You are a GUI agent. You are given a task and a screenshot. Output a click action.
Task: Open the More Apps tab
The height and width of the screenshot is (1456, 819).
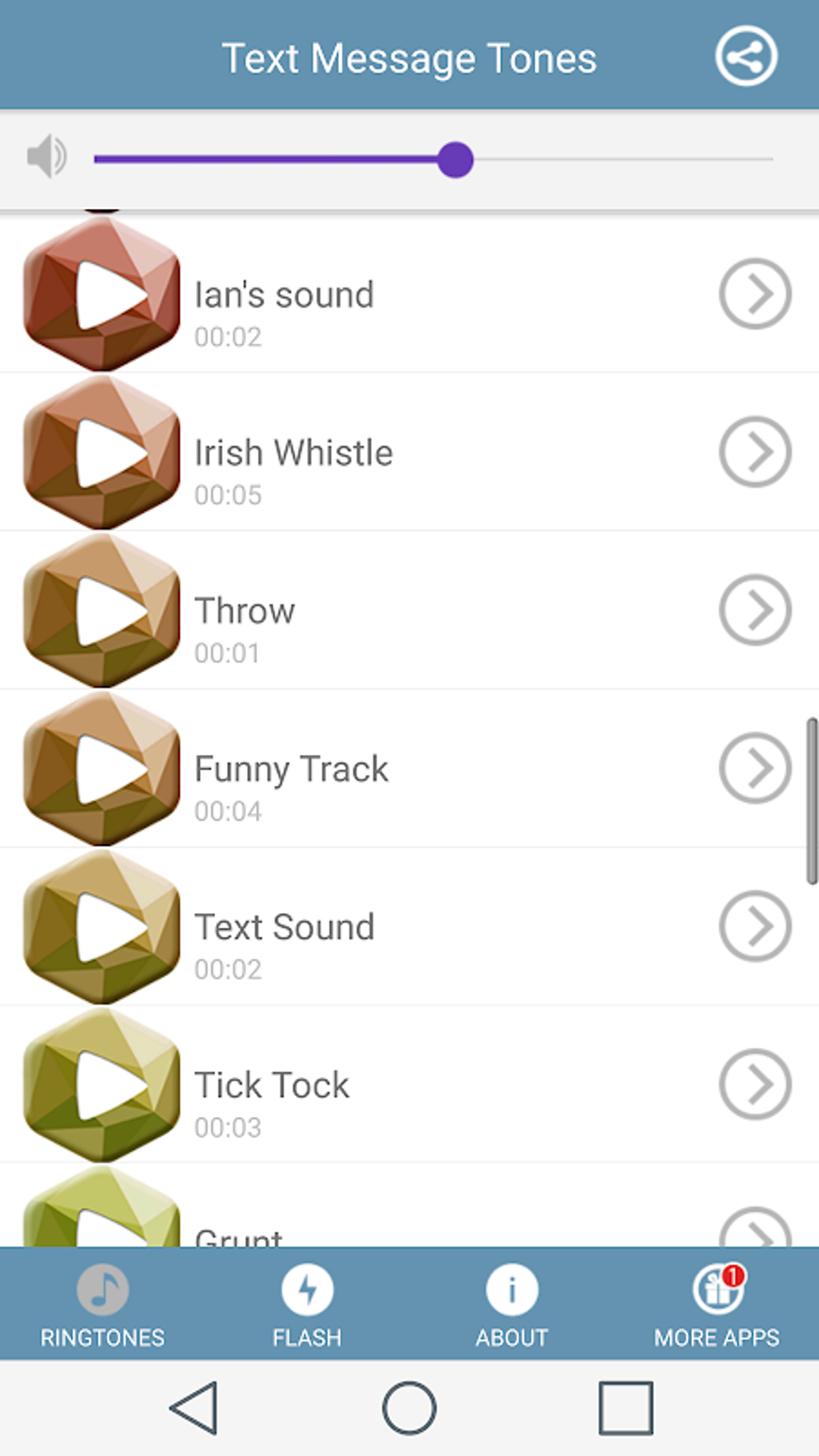point(716,1304)
